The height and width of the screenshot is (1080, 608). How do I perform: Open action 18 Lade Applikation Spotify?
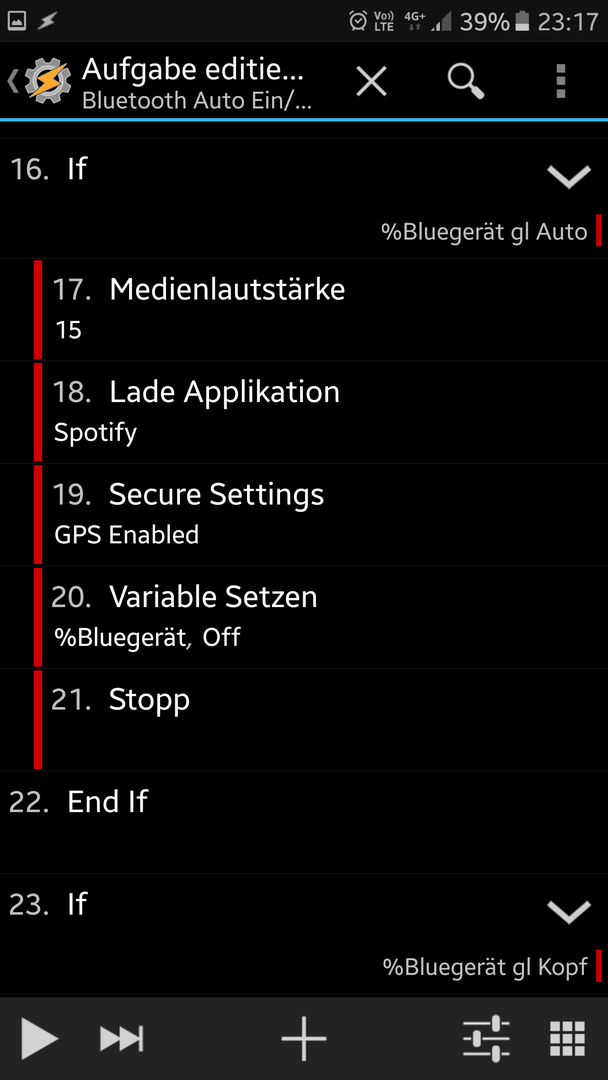pos(321,412)
